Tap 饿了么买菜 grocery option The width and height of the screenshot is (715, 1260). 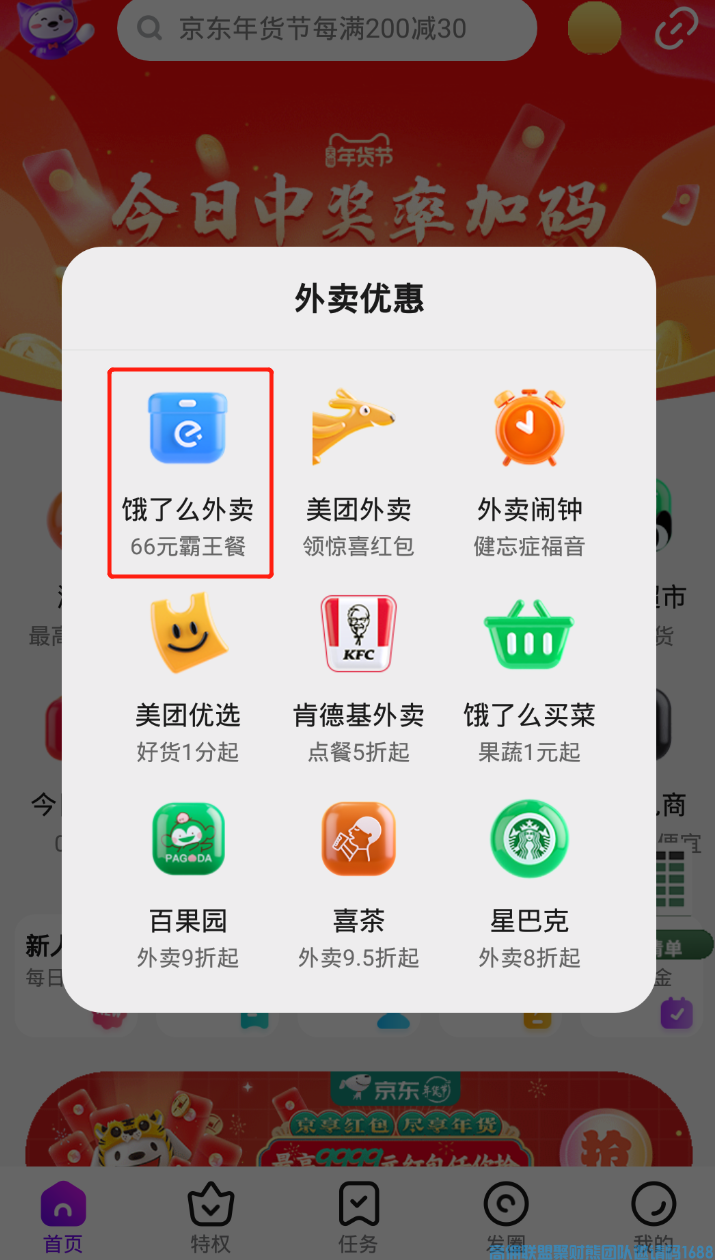529,678
